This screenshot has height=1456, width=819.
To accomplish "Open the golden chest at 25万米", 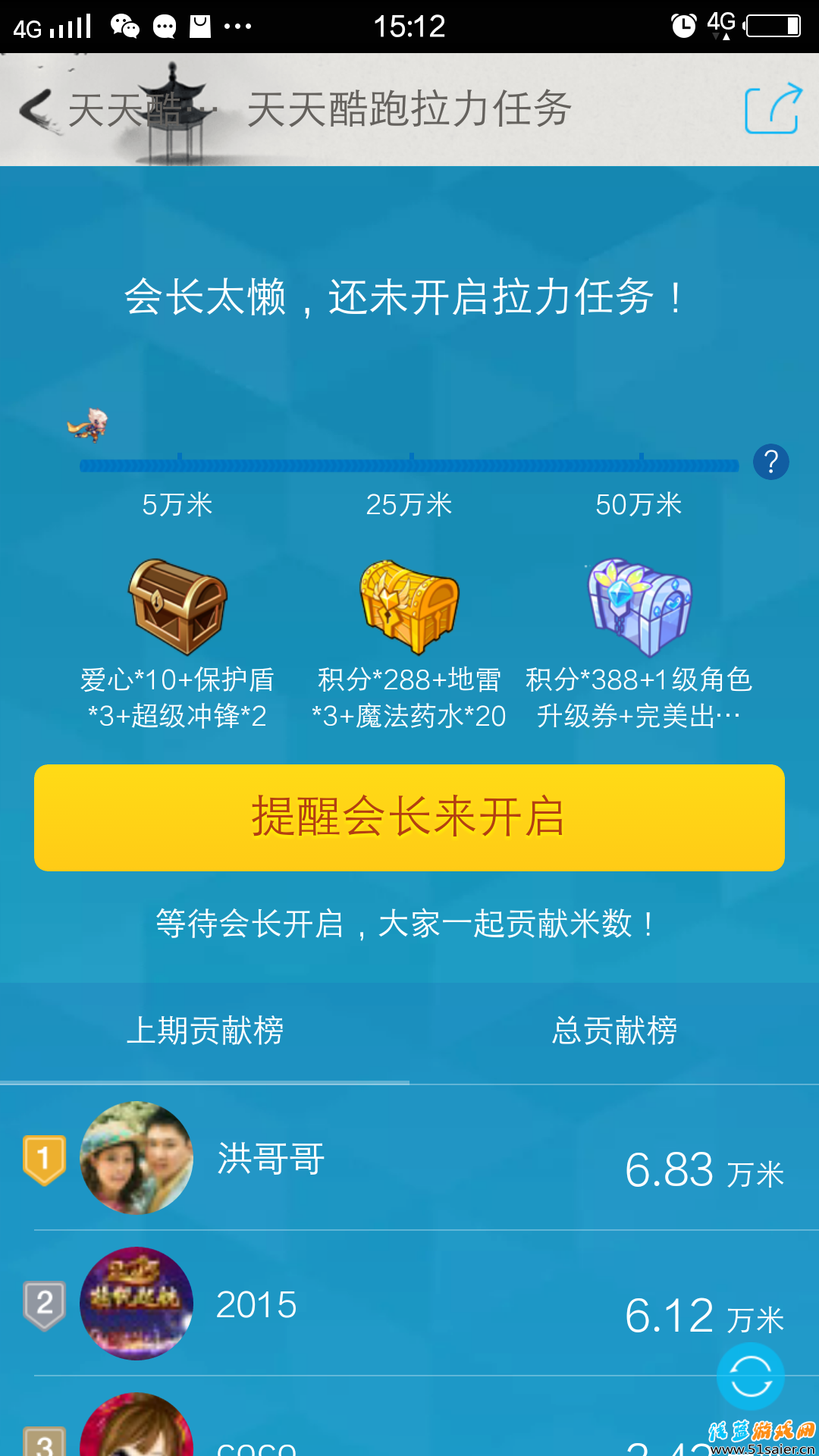I will tap(409, 606).
